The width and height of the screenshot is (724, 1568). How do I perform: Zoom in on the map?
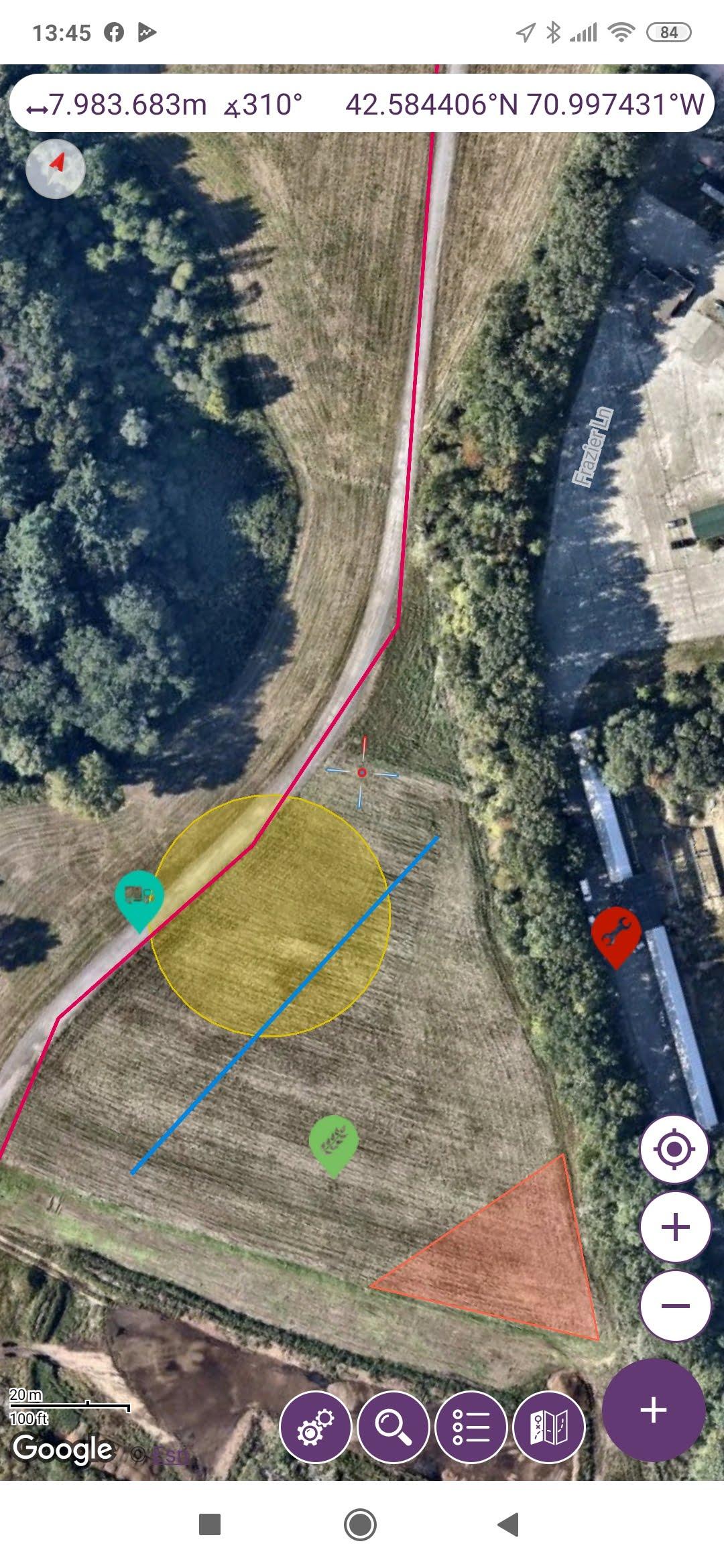pos(675,1227)
